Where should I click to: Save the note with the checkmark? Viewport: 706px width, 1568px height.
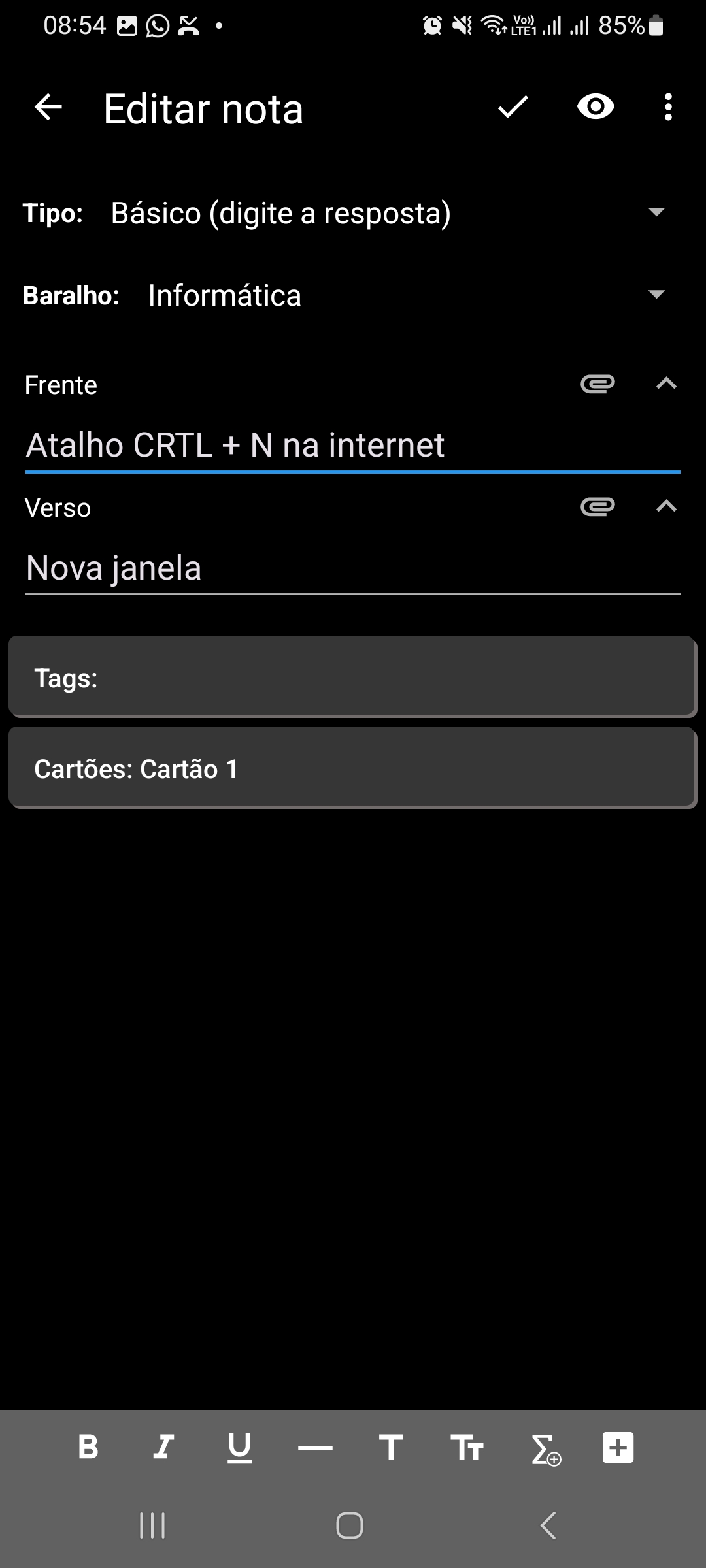click(513, 108)
